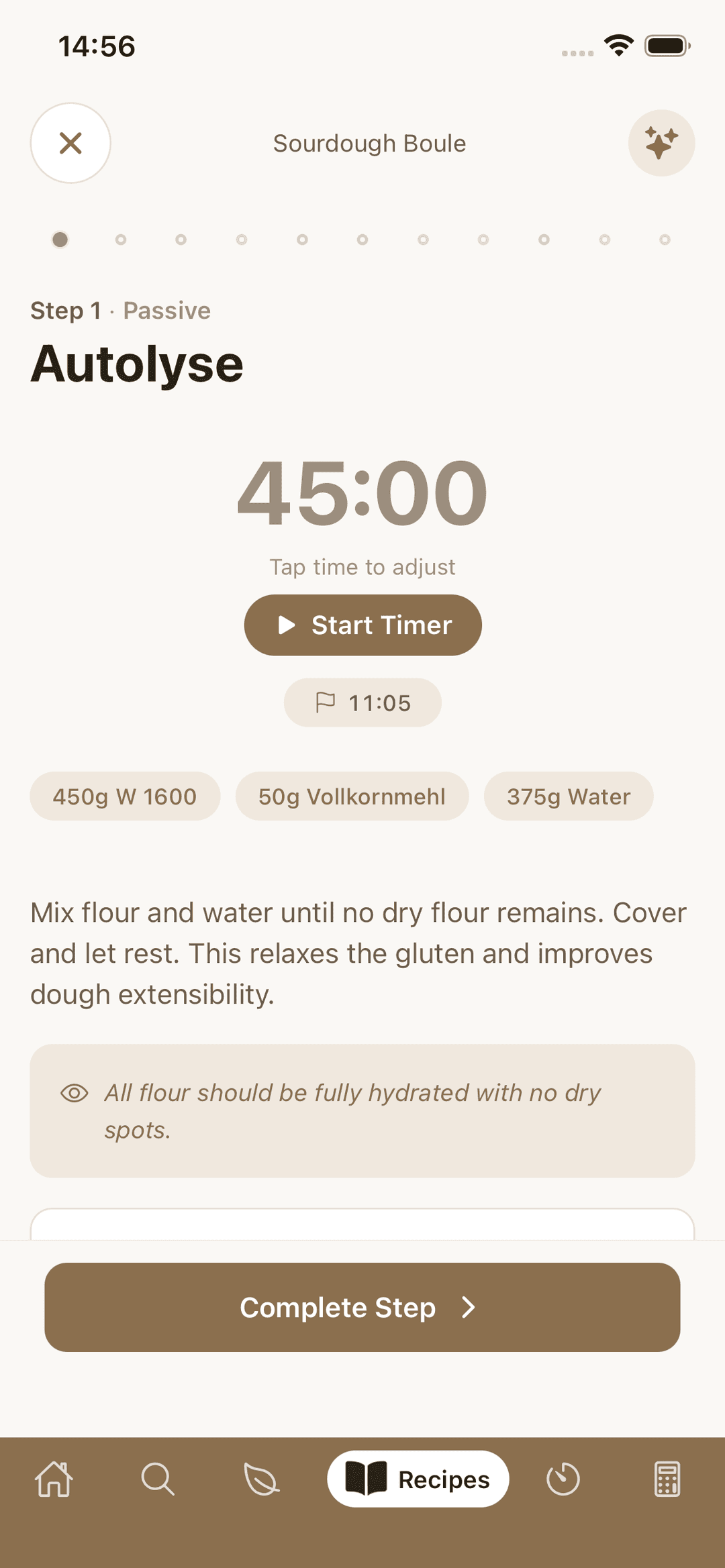Screen dimensions: 725x1568
Task: Tap the chevron on Complete Step button
Action: coord(468,1307)
